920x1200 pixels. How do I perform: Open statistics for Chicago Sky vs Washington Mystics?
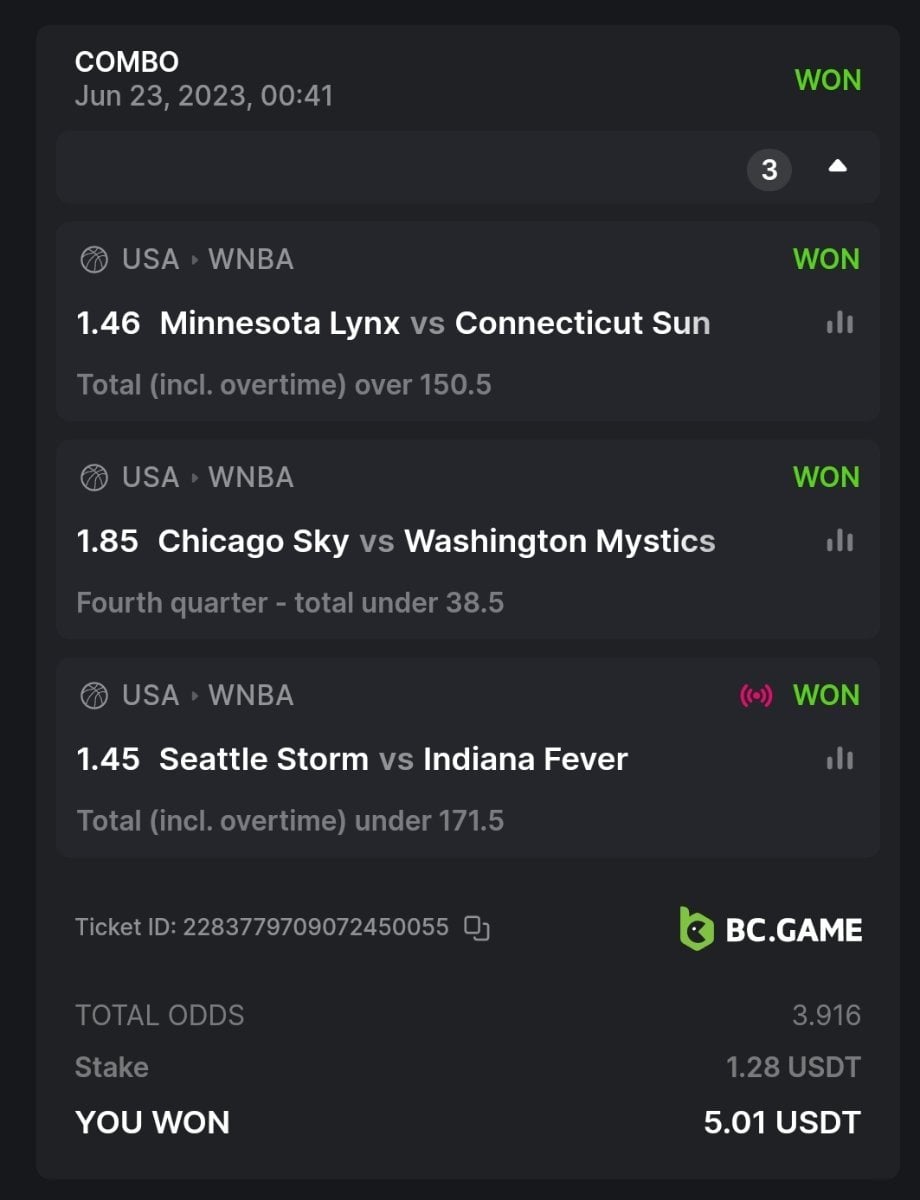[x=840, y=541]
